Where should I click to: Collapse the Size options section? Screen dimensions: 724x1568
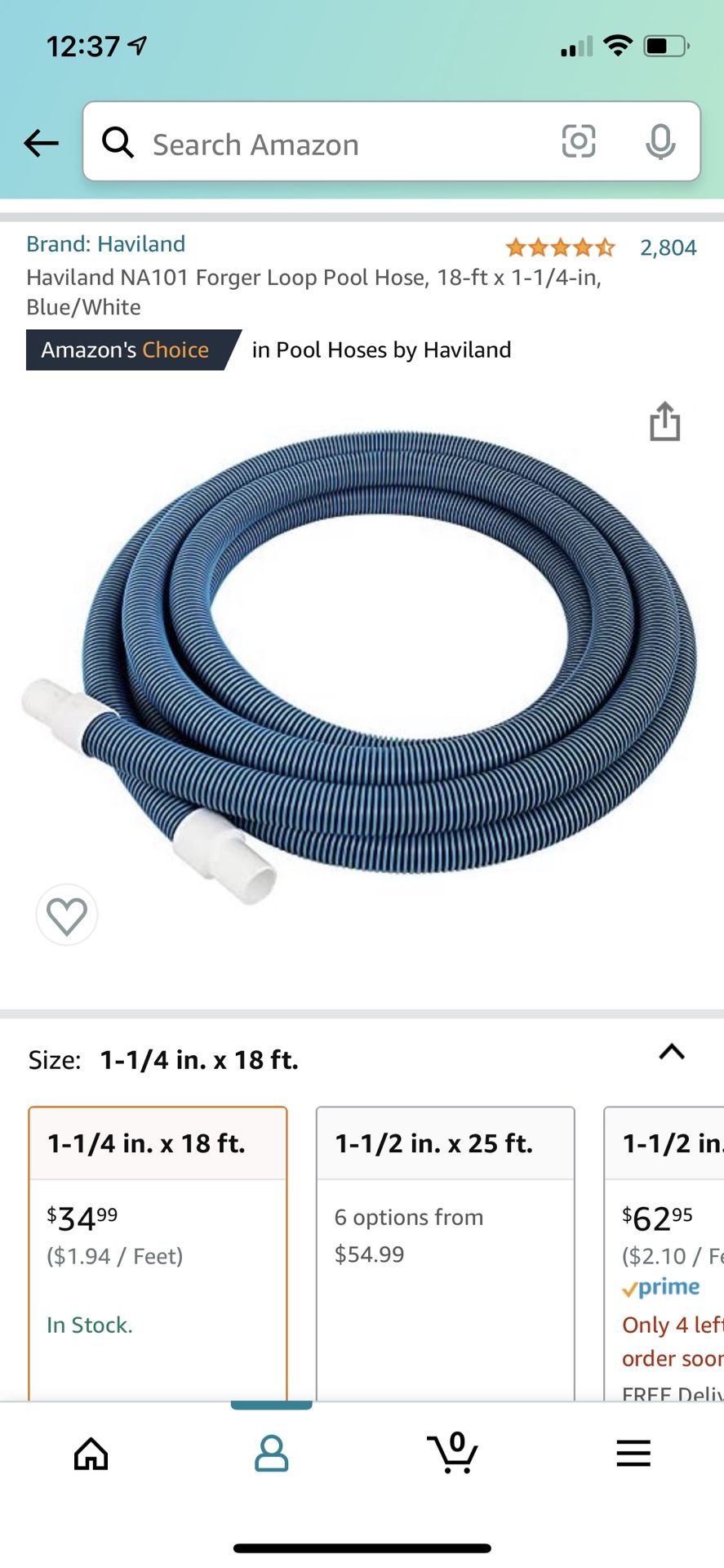point(672,1052)
